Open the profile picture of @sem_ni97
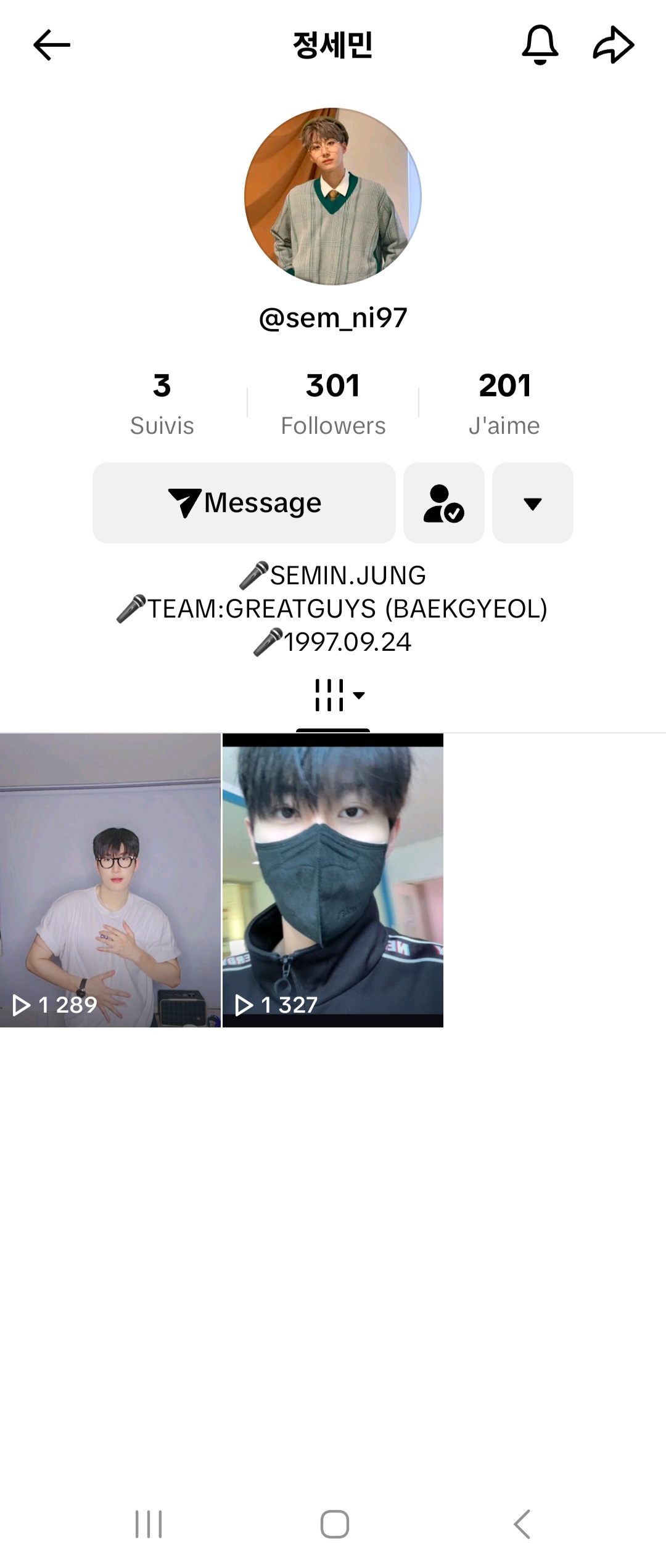Screen dimensions: 666x1568 [333, 197]
